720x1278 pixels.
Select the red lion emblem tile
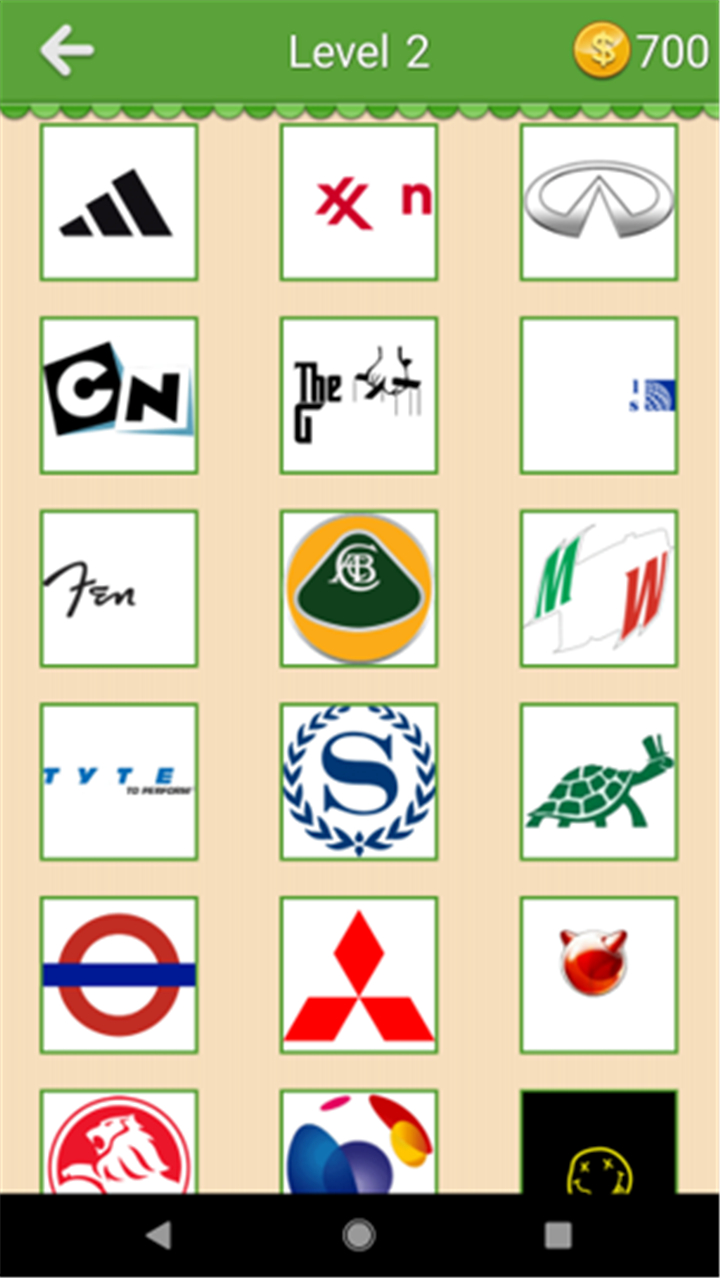(x=119, y=1141)
